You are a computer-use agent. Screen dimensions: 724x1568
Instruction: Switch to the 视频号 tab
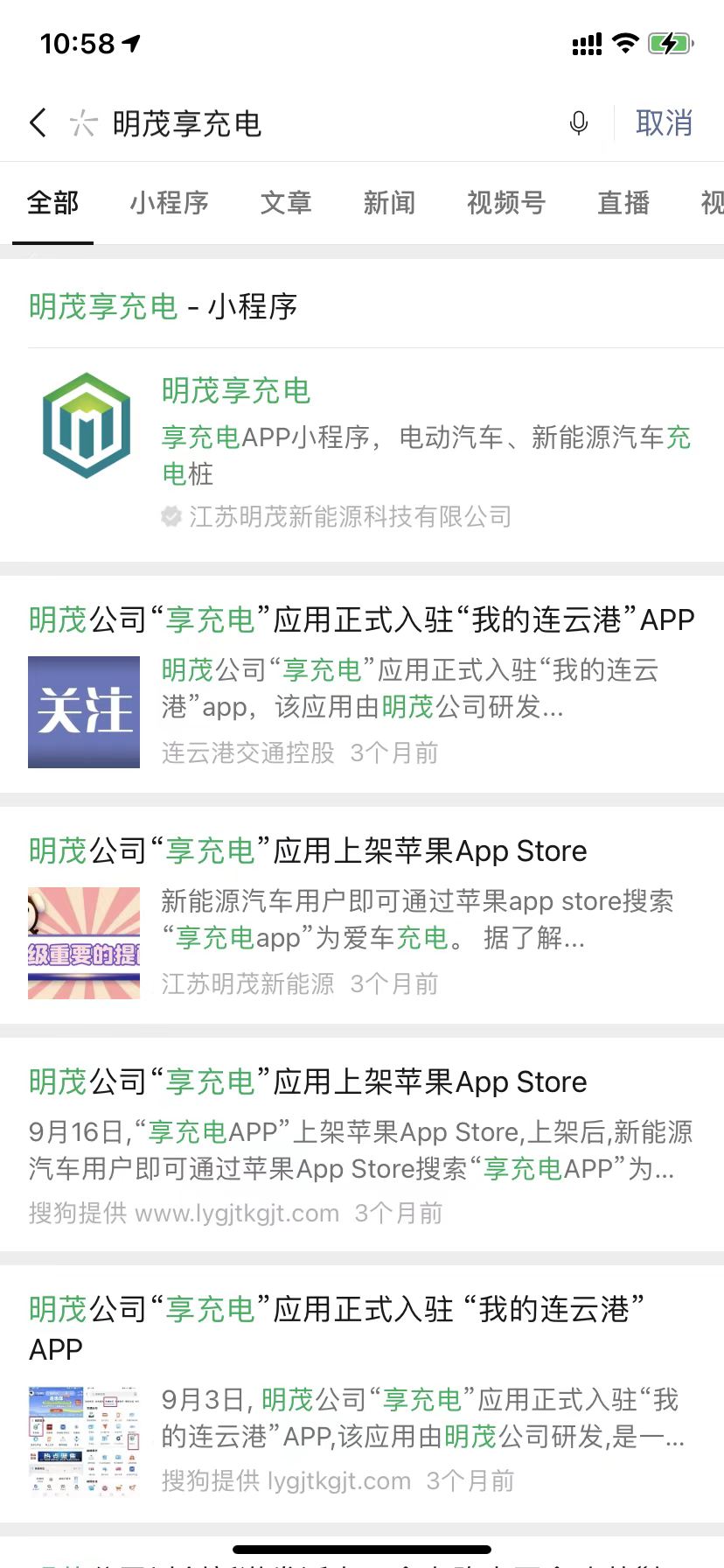[506, 203]
